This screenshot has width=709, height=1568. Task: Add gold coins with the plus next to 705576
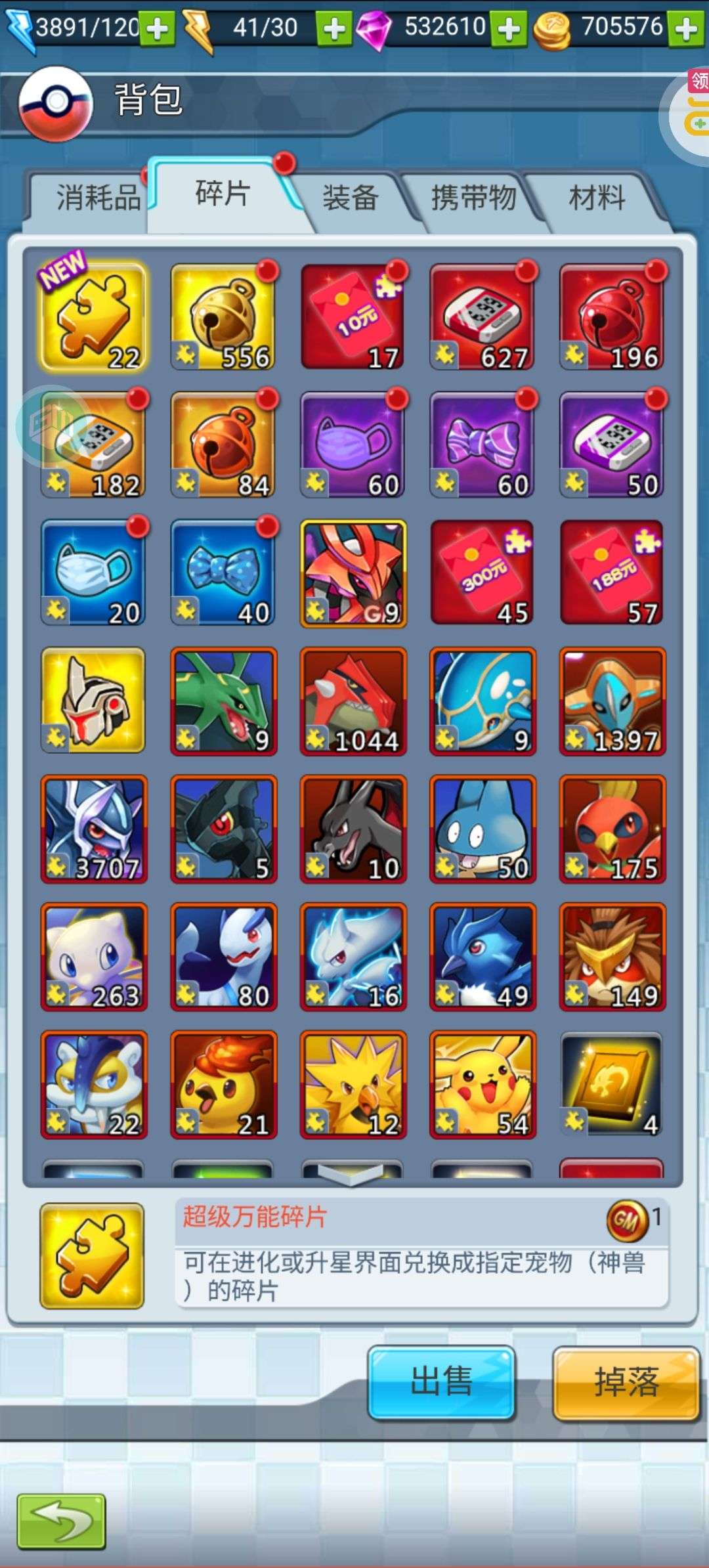[x=686, y=29]
